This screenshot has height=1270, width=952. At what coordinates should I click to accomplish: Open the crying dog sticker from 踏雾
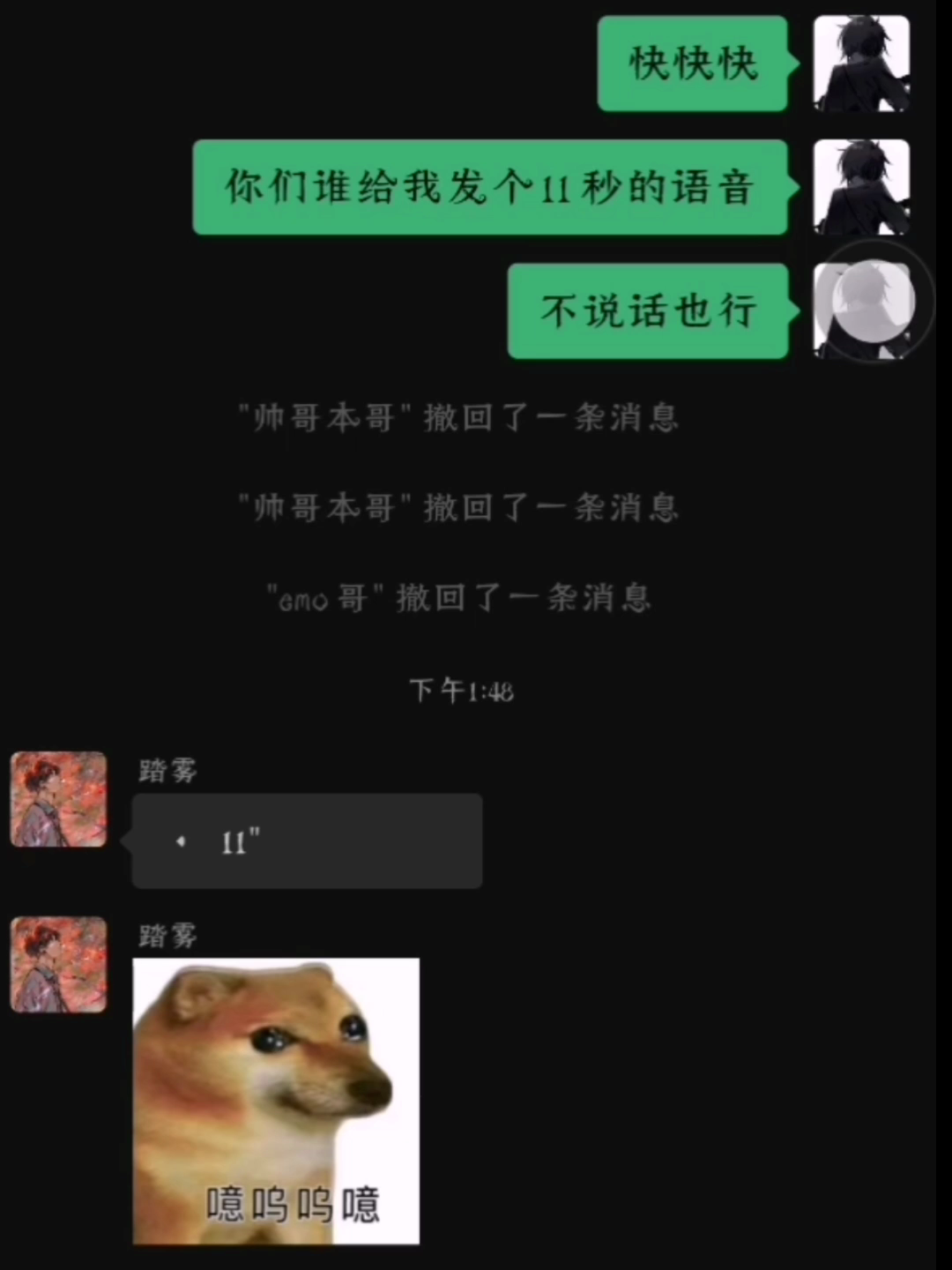pyautogui.click(x=276, y=1101)
